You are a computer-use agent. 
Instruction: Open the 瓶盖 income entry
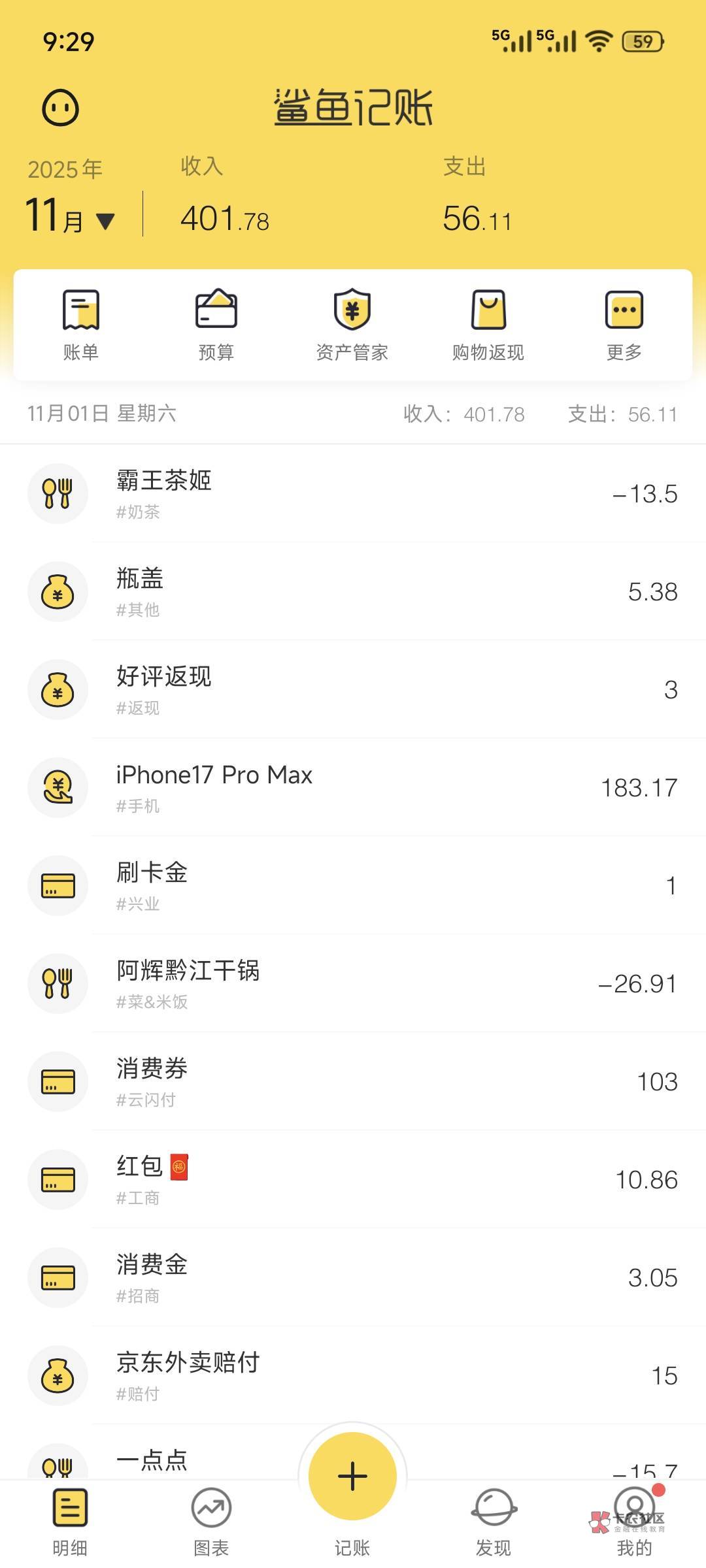click(353, 591)
